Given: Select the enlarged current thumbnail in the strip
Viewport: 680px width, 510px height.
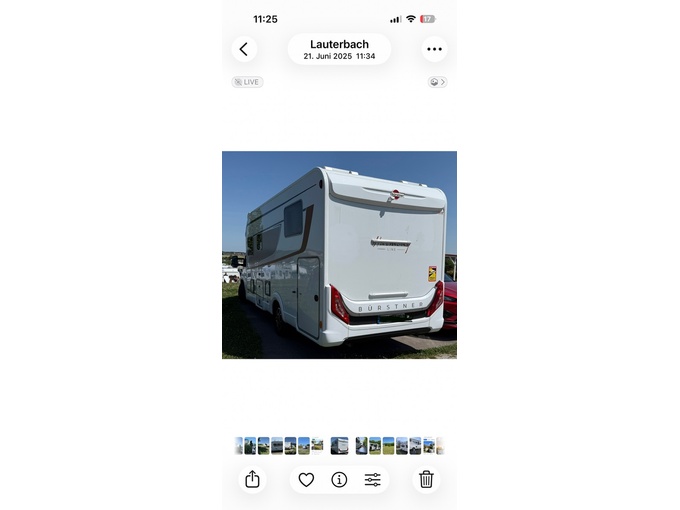Looking at the screenshot, I should coord(340,446).
